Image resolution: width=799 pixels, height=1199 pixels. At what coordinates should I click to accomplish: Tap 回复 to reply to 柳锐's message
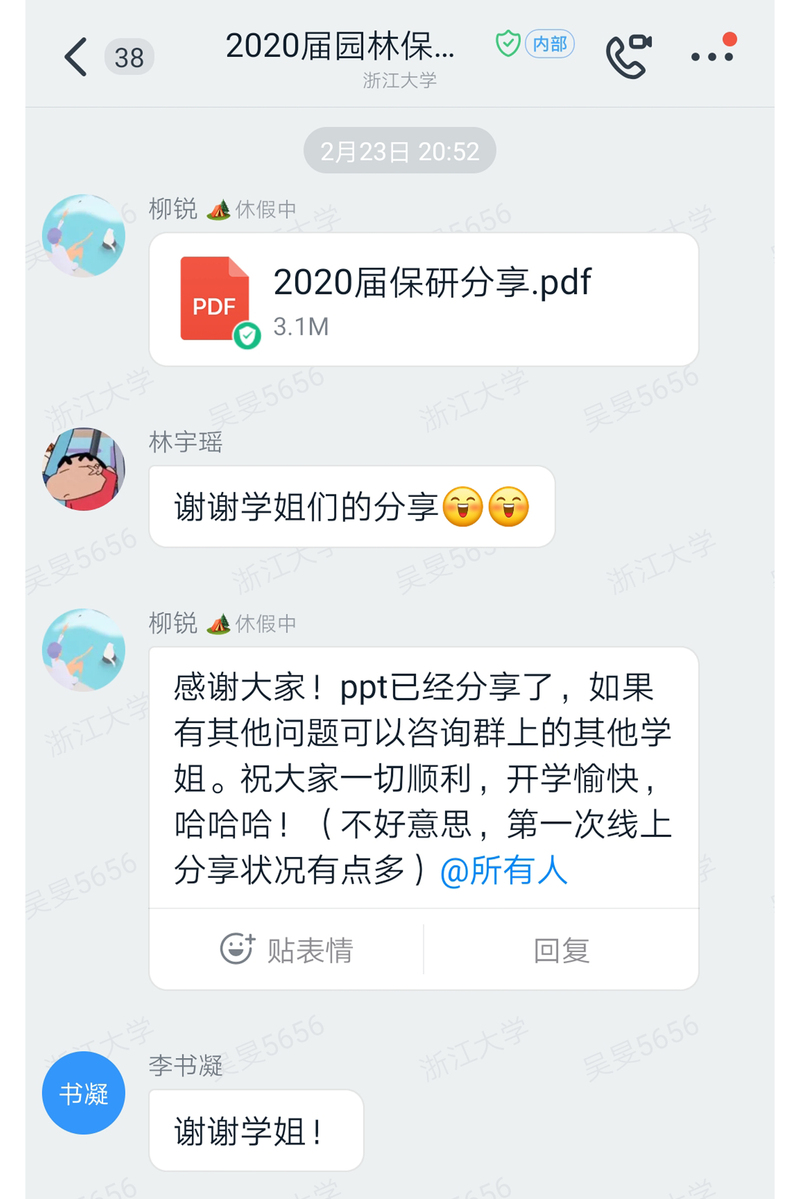(561, 949)
